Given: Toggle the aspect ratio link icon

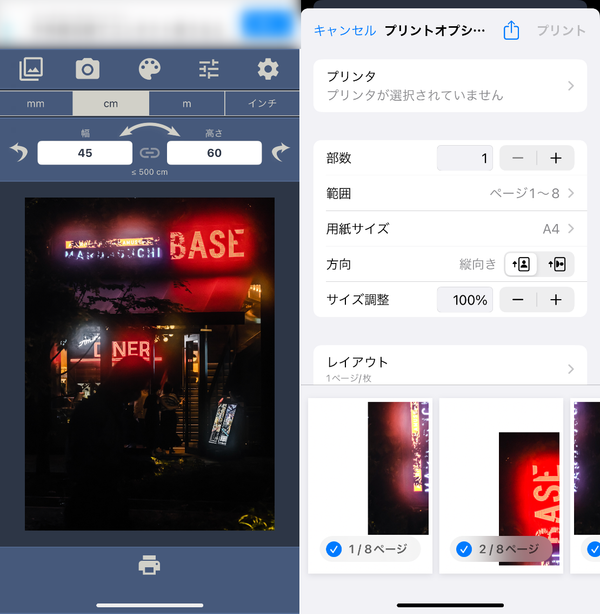Looking at the screenshot, I should [150, 153].
